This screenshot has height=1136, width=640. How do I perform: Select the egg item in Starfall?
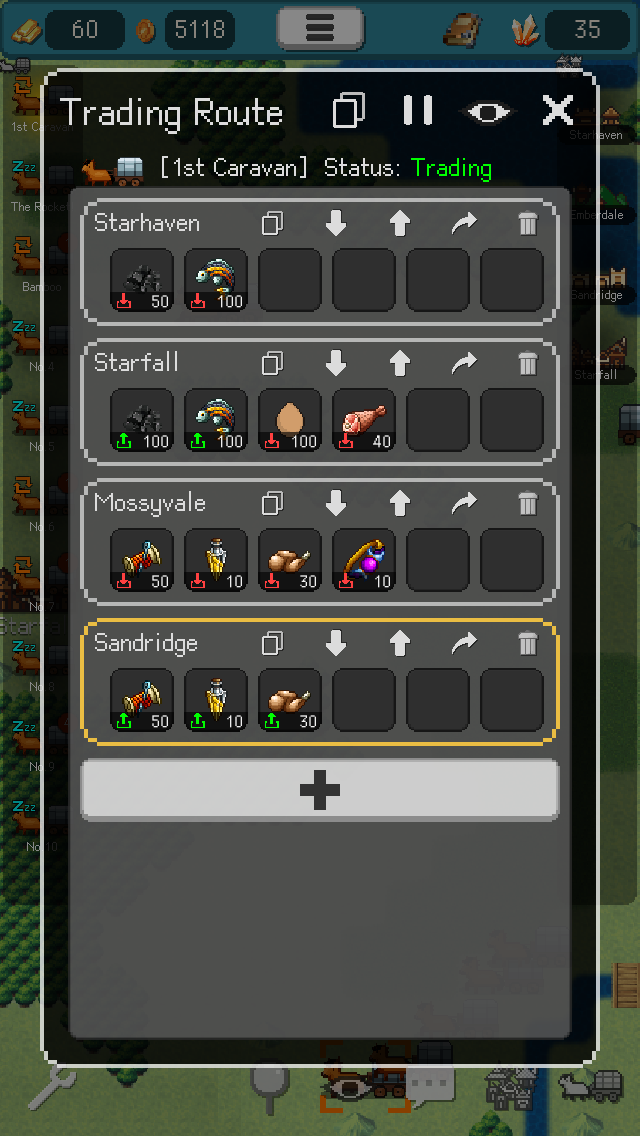290,420
